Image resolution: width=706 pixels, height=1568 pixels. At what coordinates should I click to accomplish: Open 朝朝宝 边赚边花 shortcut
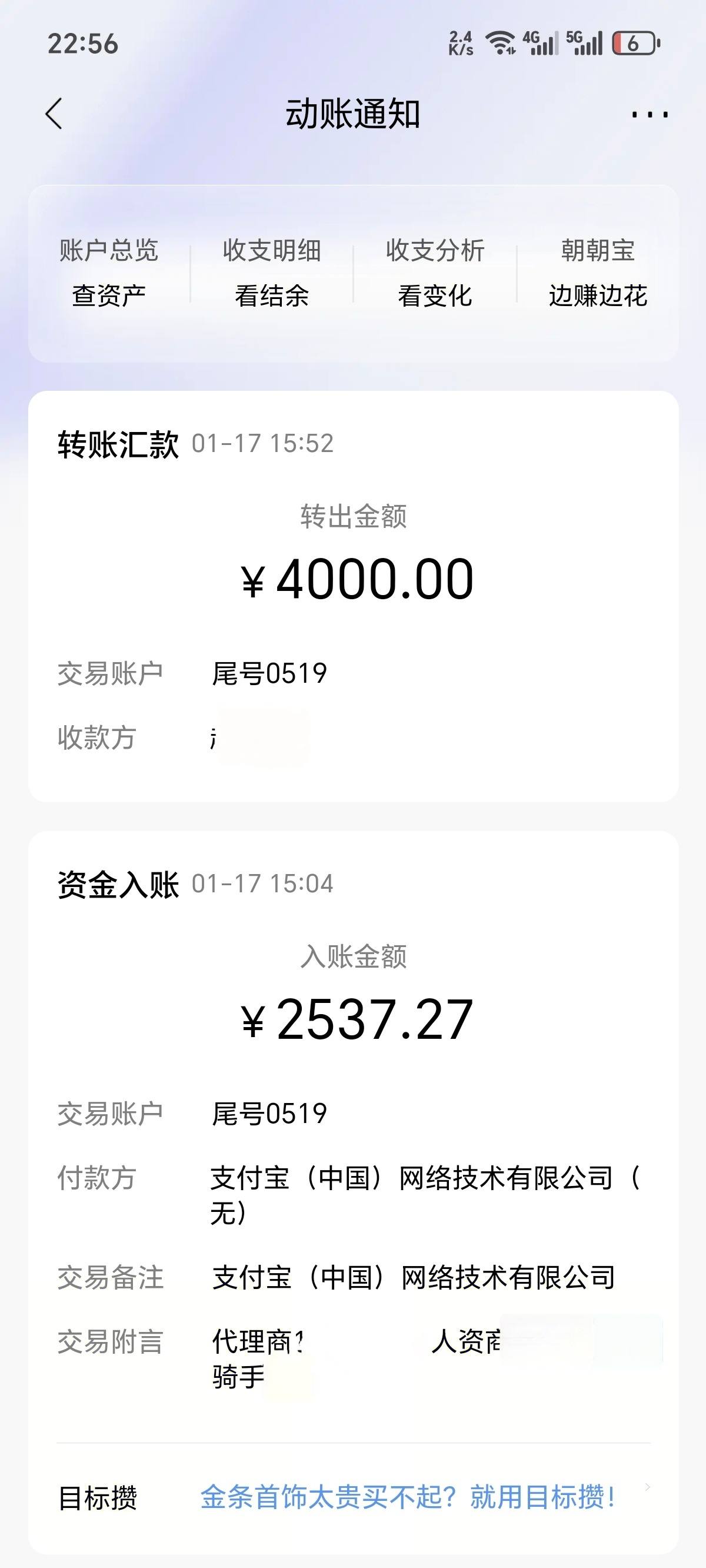[x=598, y=273]
